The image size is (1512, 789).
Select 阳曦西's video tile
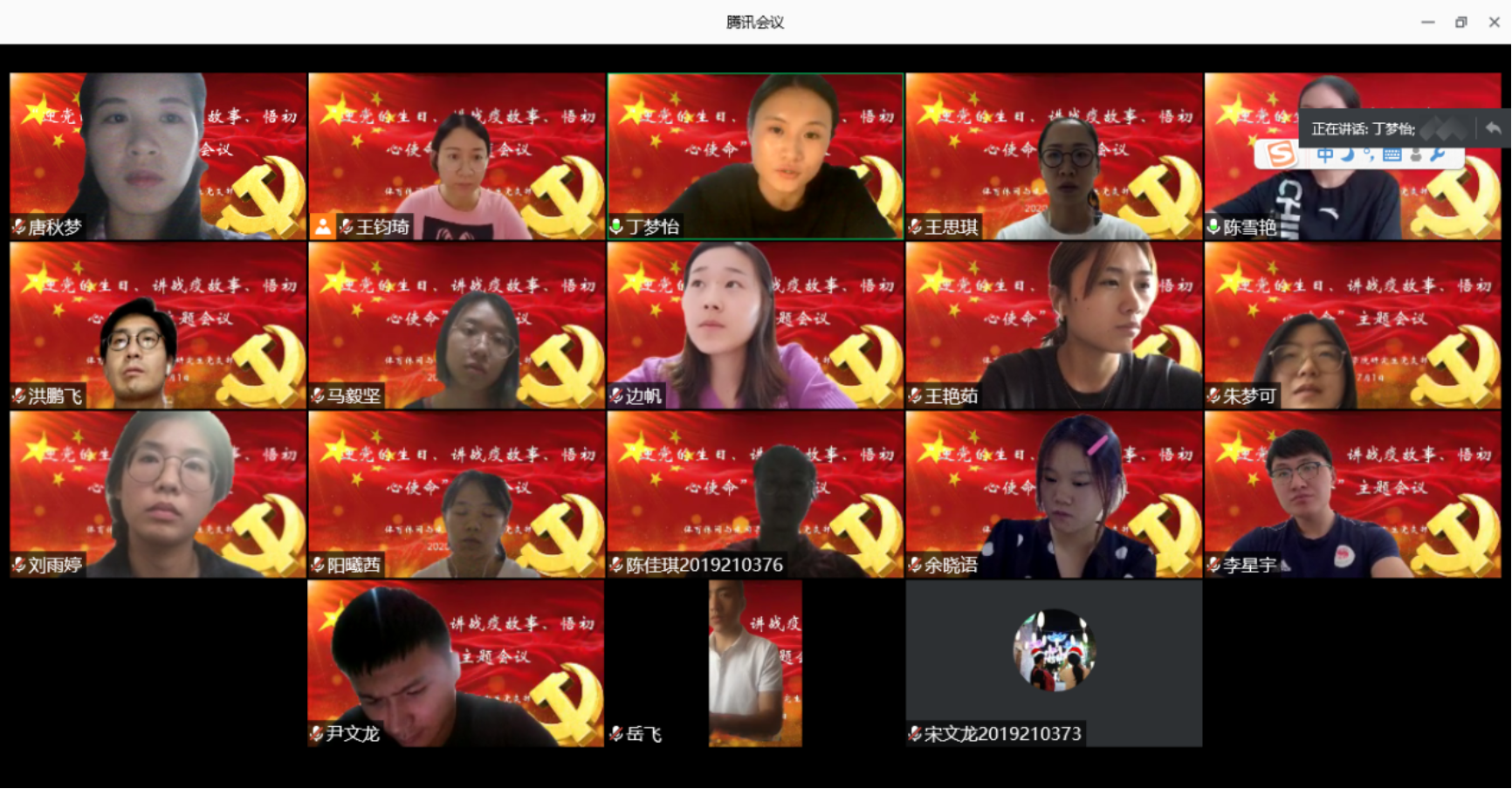457,494
